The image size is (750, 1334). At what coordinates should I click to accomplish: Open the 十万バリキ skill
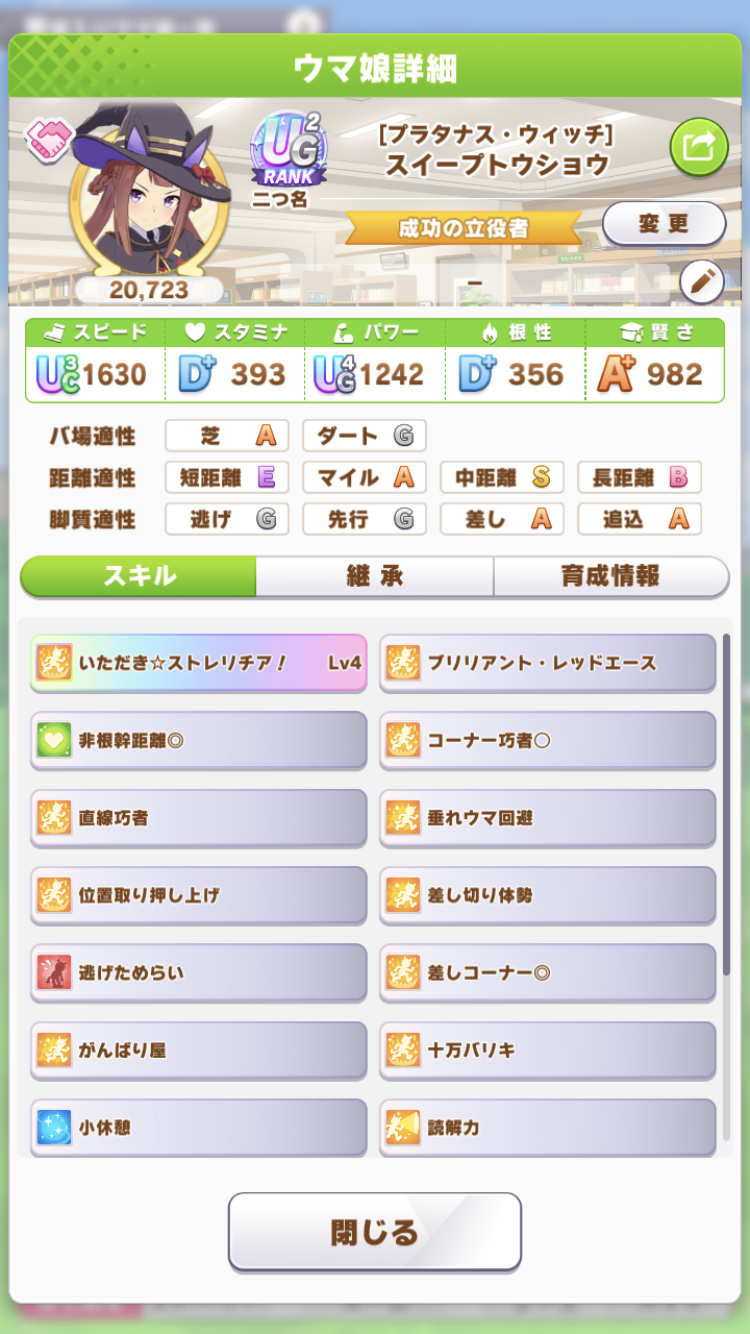[x=547, y=1050]
